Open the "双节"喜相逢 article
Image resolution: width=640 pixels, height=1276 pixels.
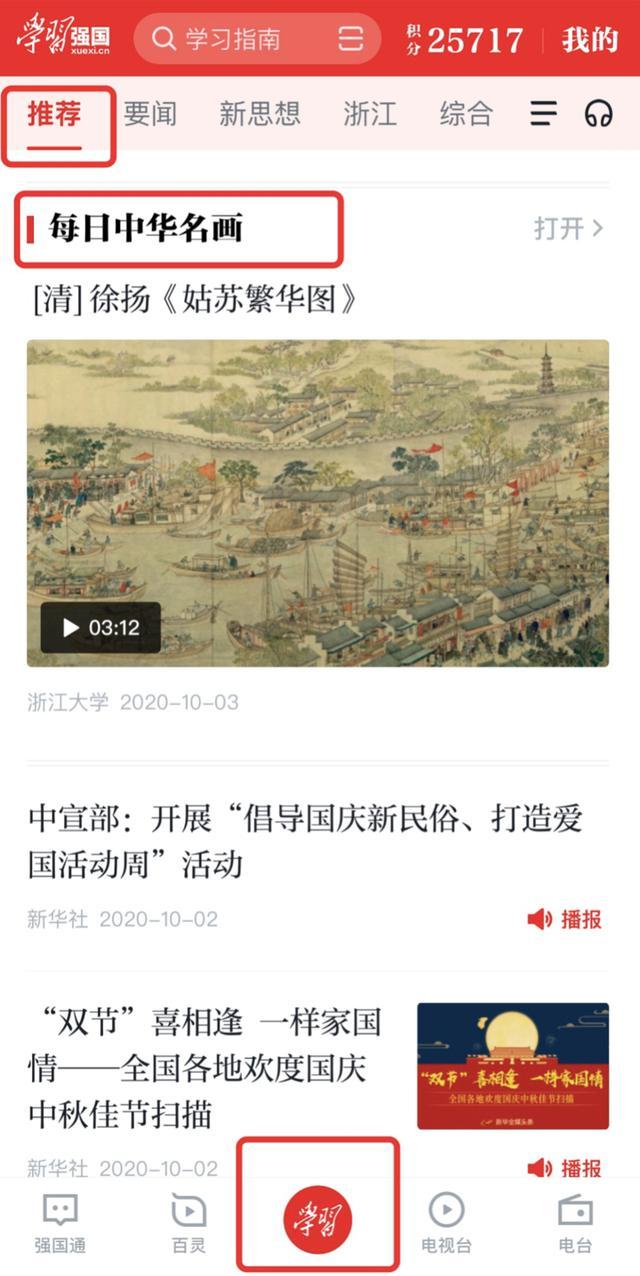(x=205, y=1067)
